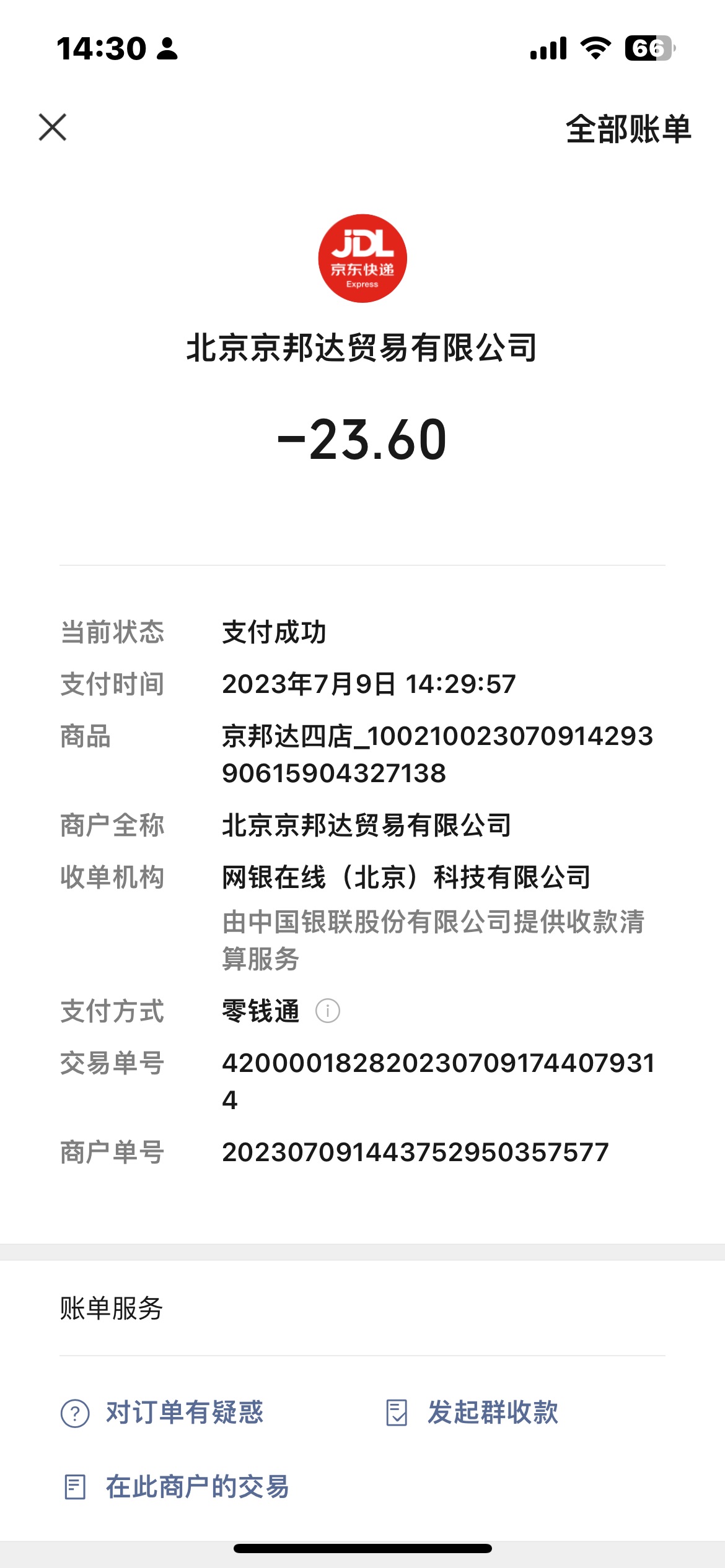Open 对订单有疑惑 help link

162,1413
